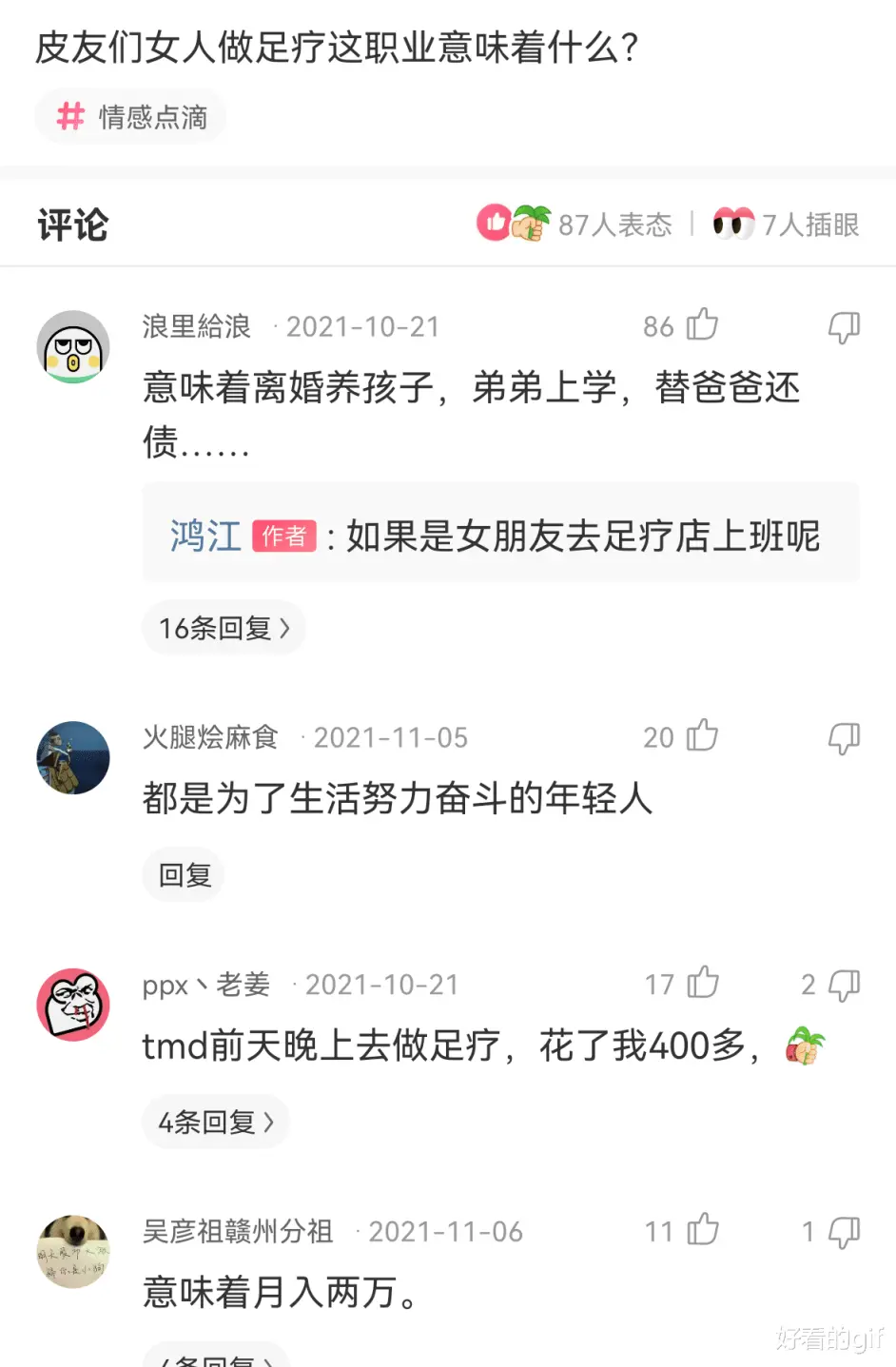
Task: Dislike 吴彦祖赣州分祖's comment
Action: (844, 1233)
